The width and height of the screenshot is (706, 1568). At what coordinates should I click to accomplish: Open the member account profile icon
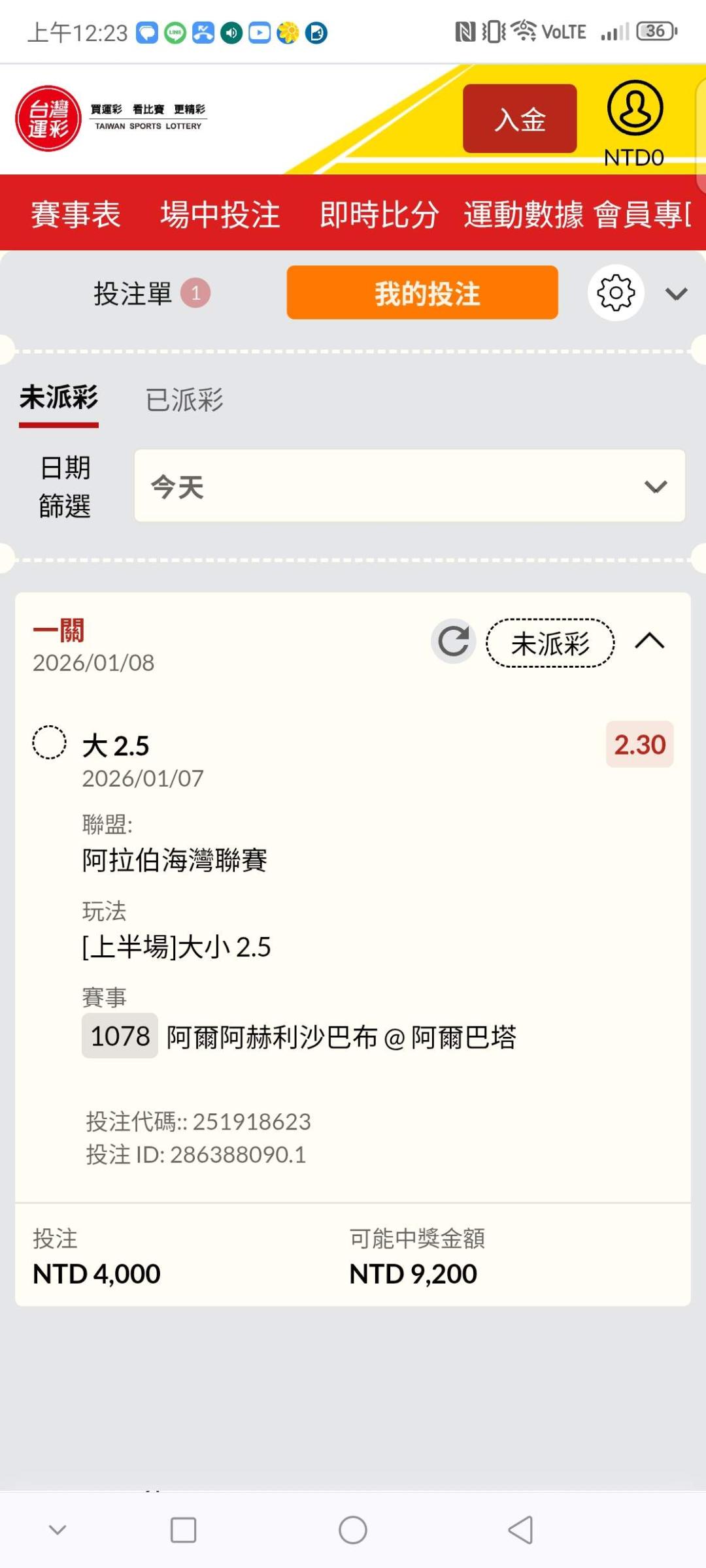click(x=635, y=108)
